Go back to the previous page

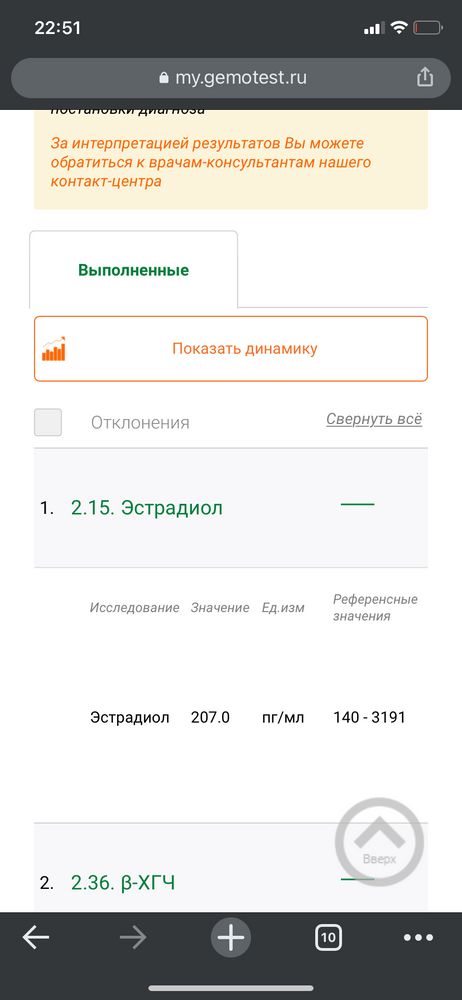click(36, 938)
